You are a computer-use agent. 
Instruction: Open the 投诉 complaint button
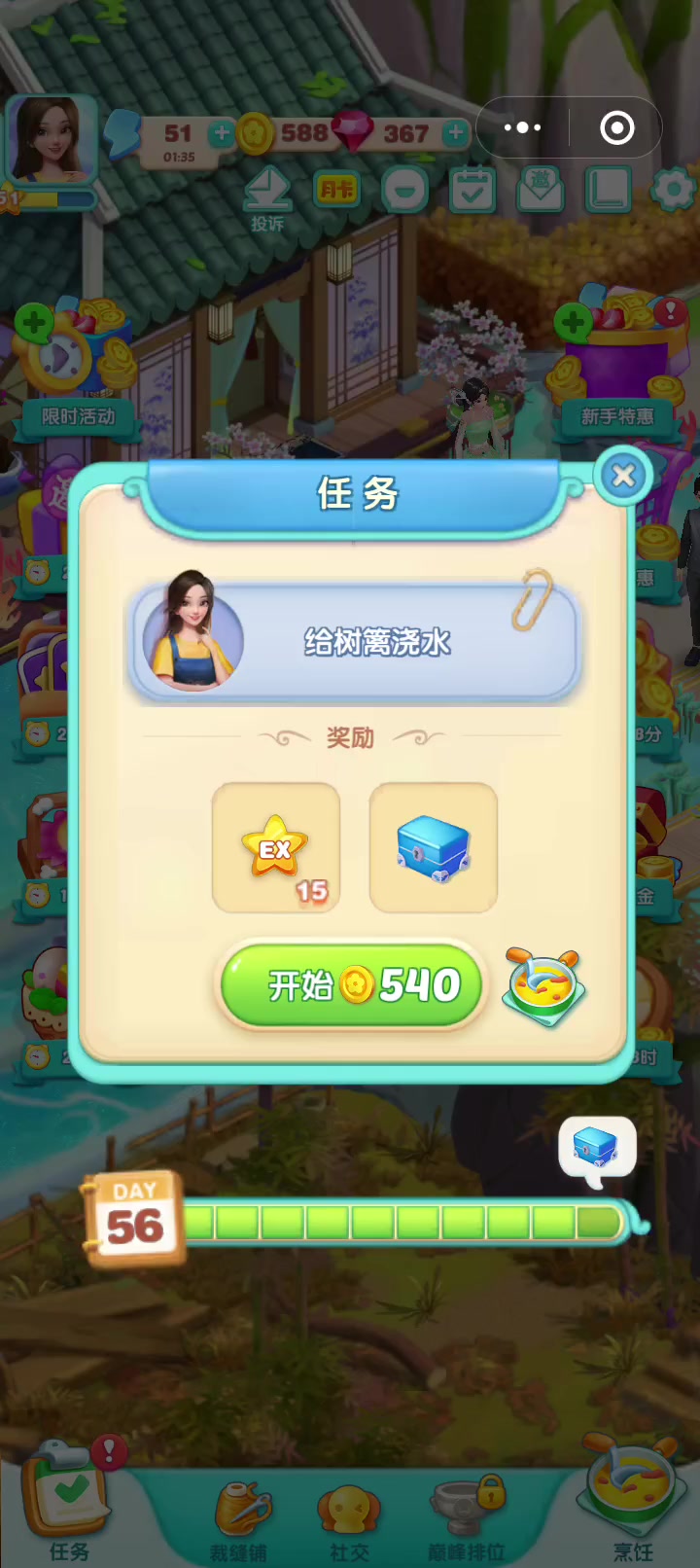[267, 199]
